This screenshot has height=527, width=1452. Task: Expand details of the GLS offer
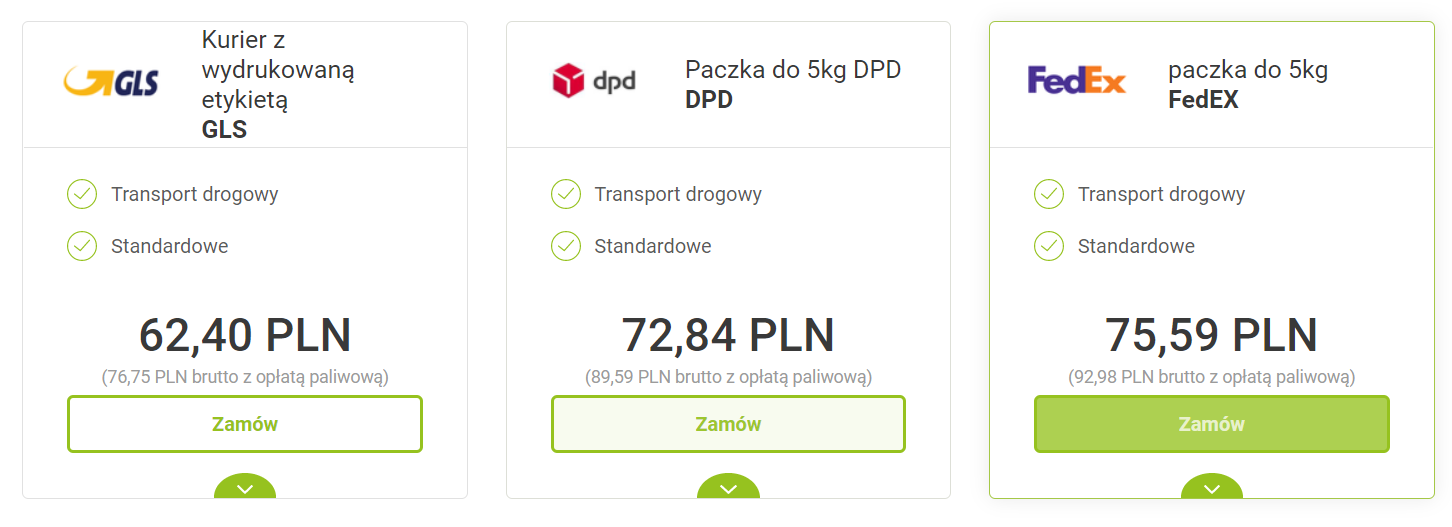(245, 487)
